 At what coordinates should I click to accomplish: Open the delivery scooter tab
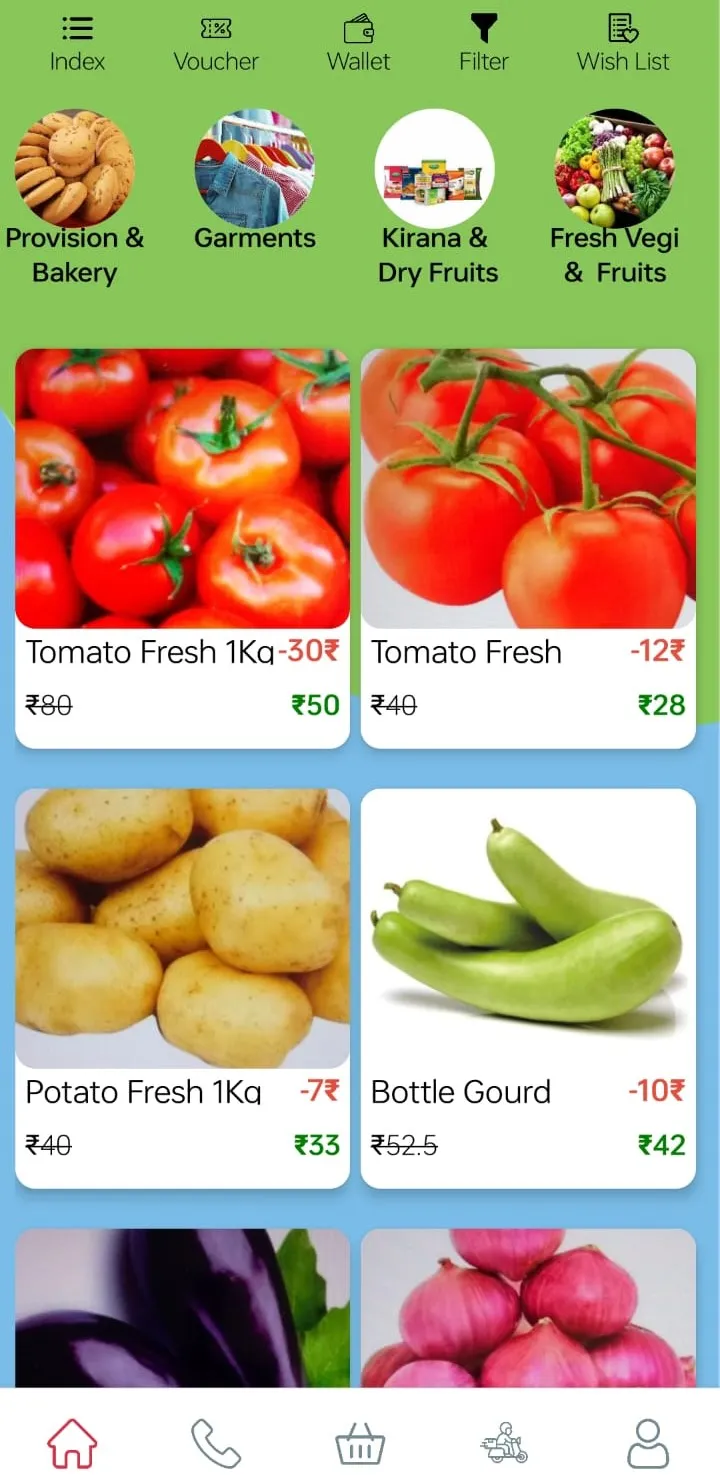[x=504, y=1444]
